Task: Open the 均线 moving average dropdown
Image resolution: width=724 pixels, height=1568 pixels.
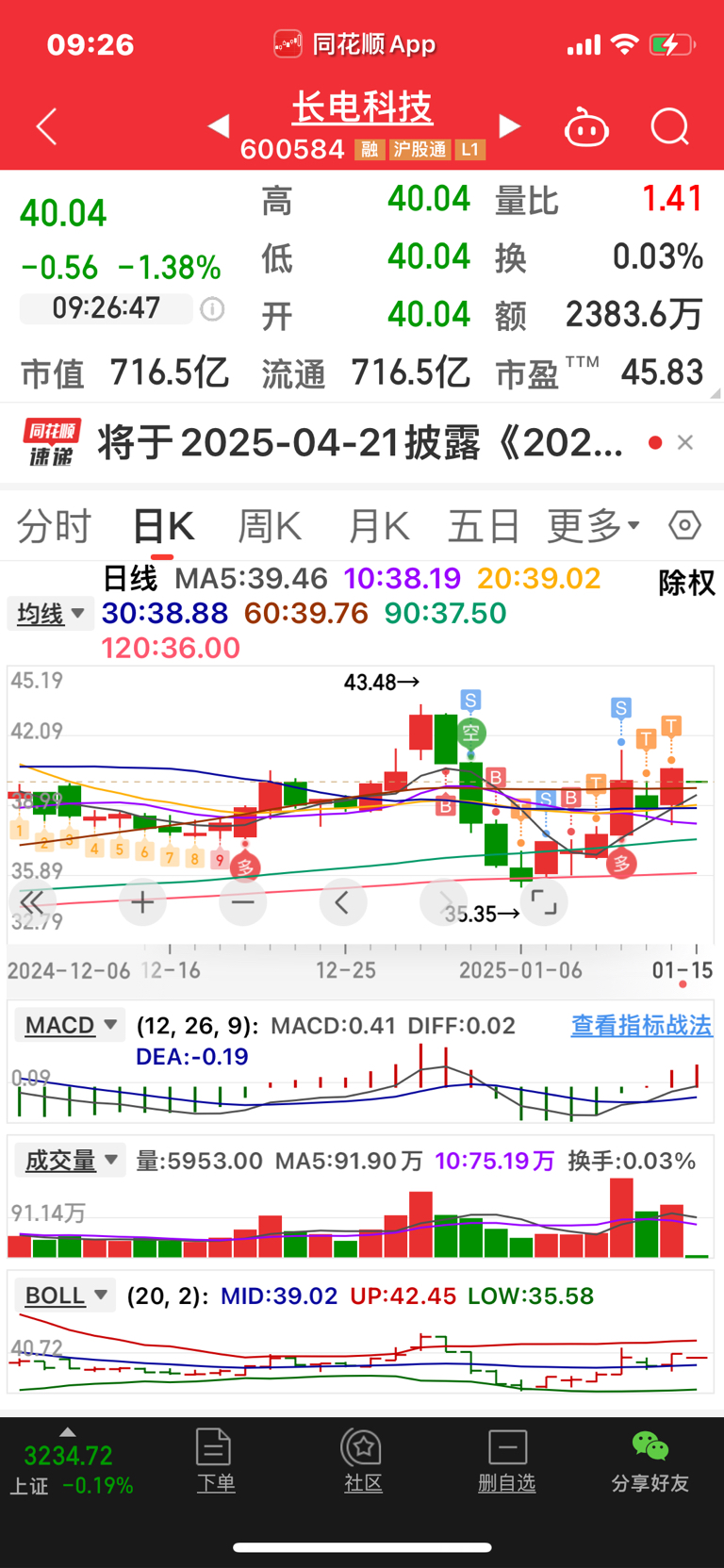Action: 50,613
